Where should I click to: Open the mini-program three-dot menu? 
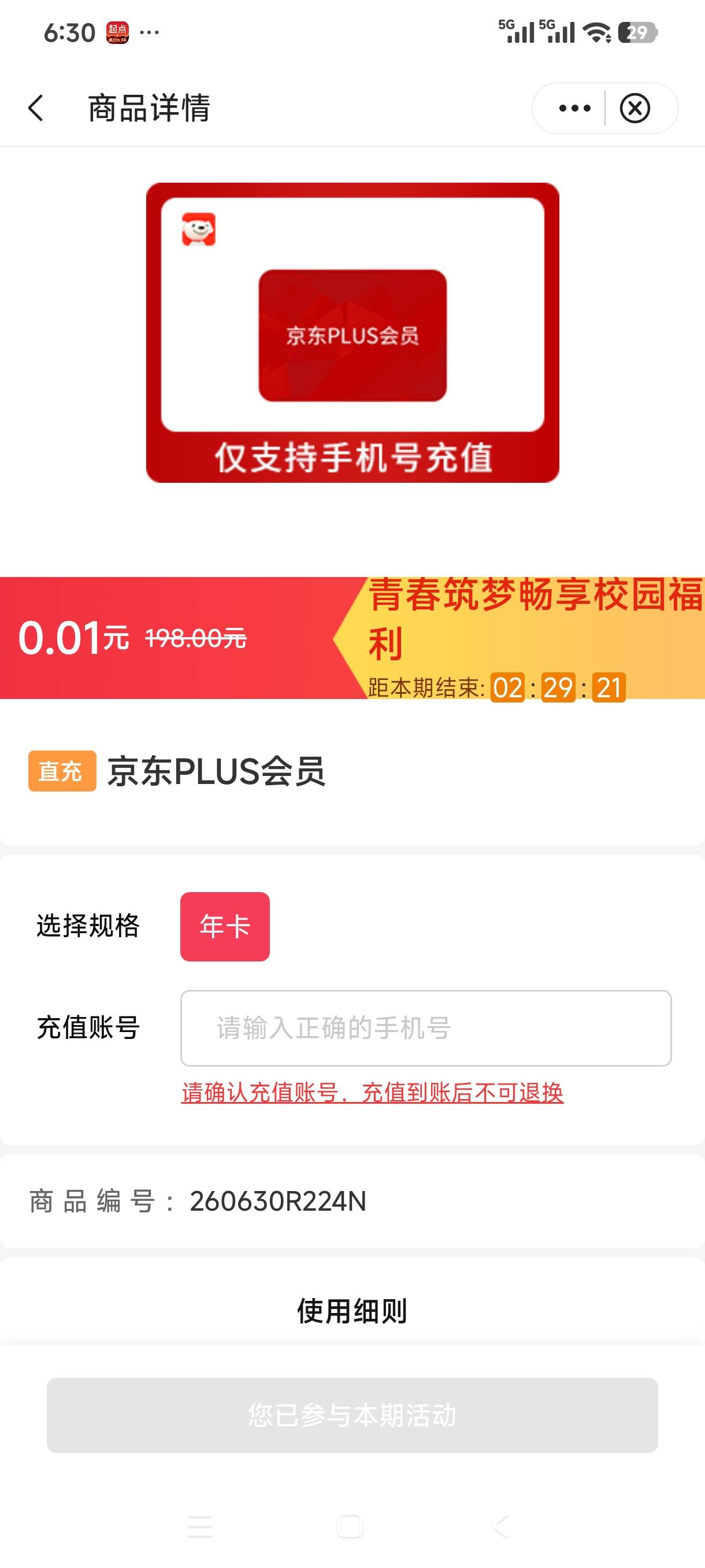tap(574, 108)
